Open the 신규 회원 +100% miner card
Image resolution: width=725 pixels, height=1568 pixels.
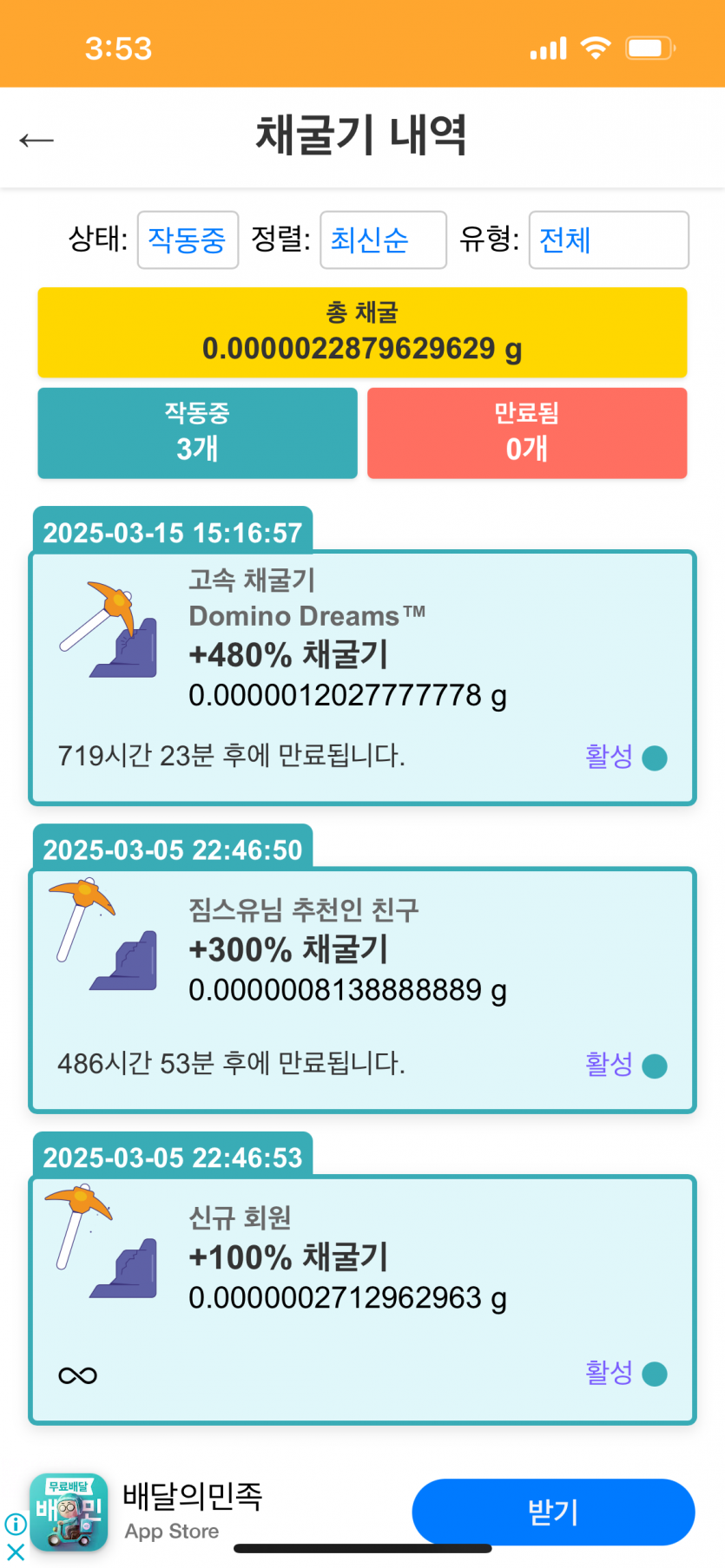point(362,1300)
